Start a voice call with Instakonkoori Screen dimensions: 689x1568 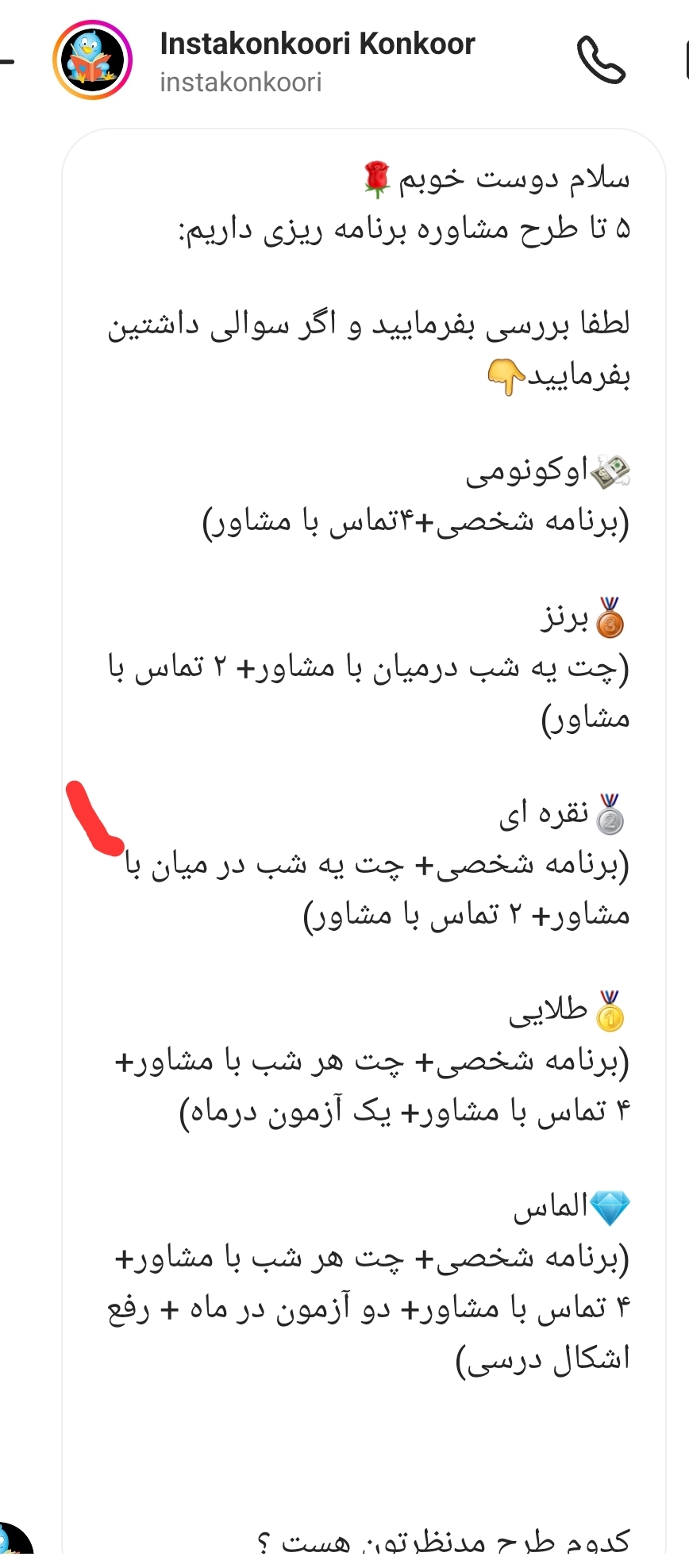click(601, 60)
